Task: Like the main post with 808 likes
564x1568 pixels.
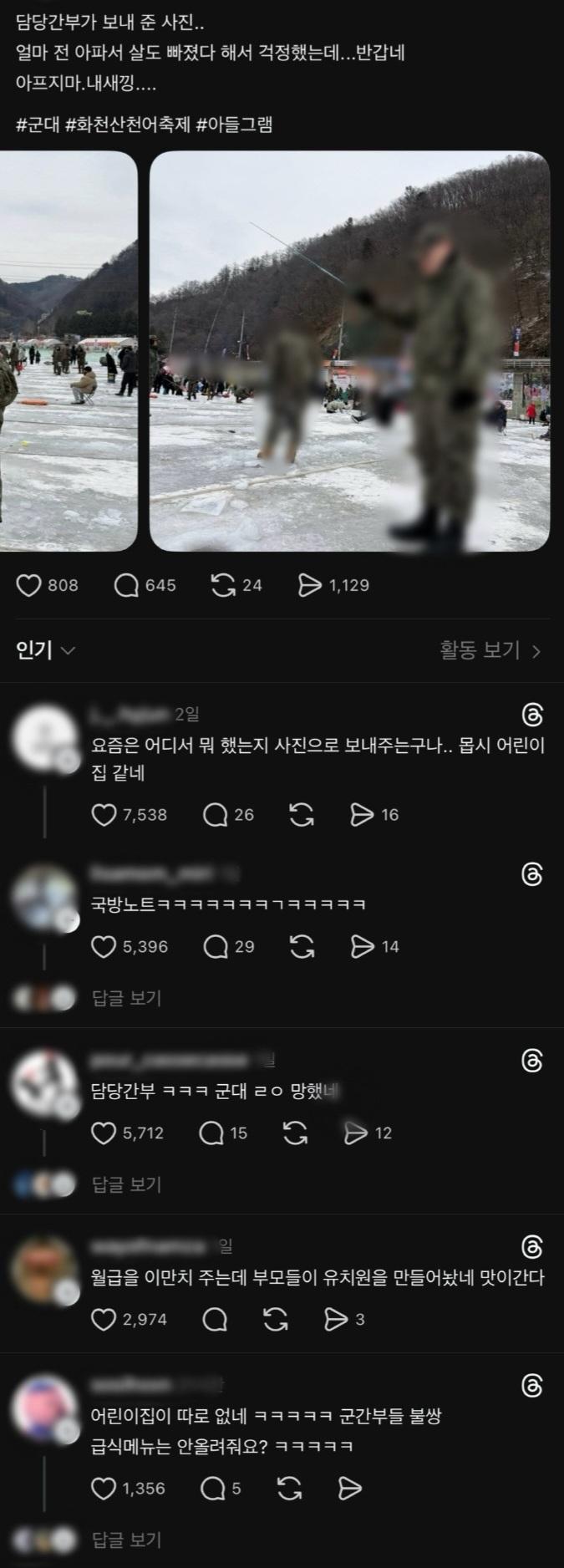Action: (x=29, y=585)
